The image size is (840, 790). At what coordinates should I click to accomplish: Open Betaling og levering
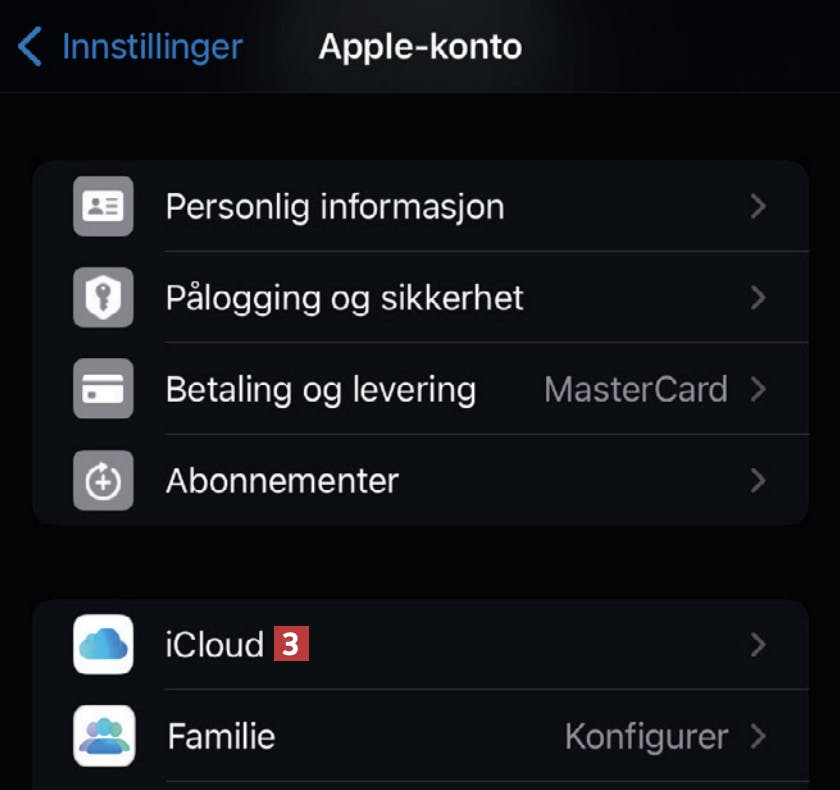click(420, 389)
